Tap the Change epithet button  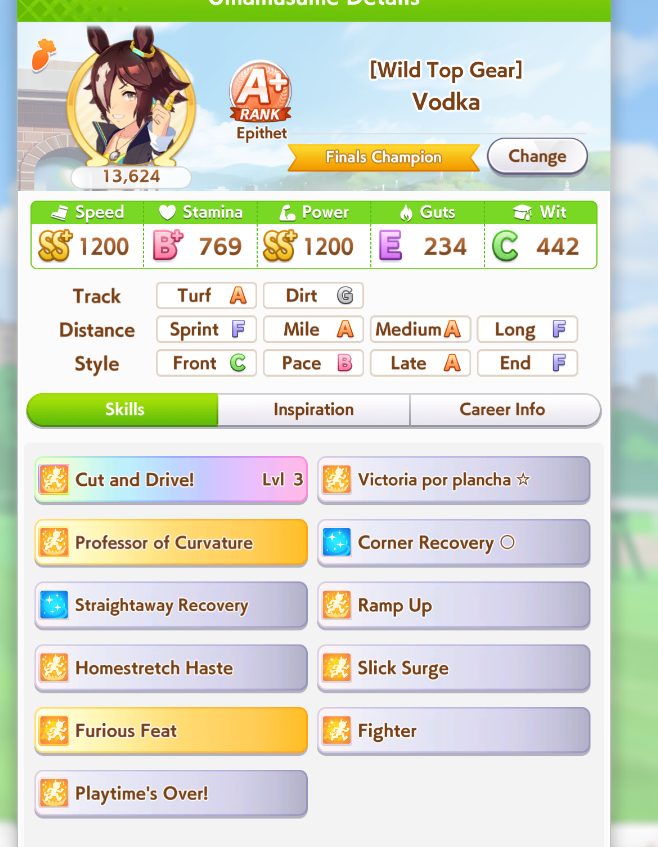point(537,156)
